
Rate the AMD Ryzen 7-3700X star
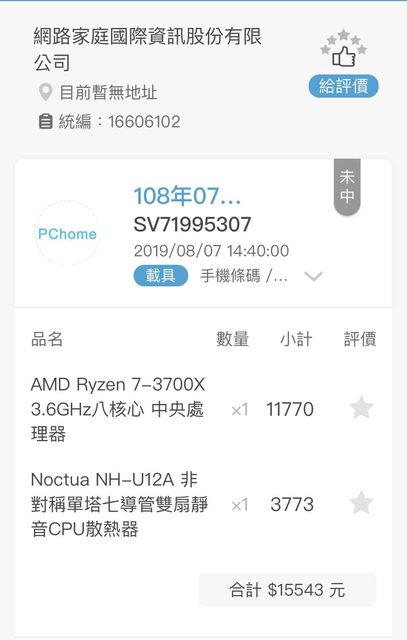[361, 408]
